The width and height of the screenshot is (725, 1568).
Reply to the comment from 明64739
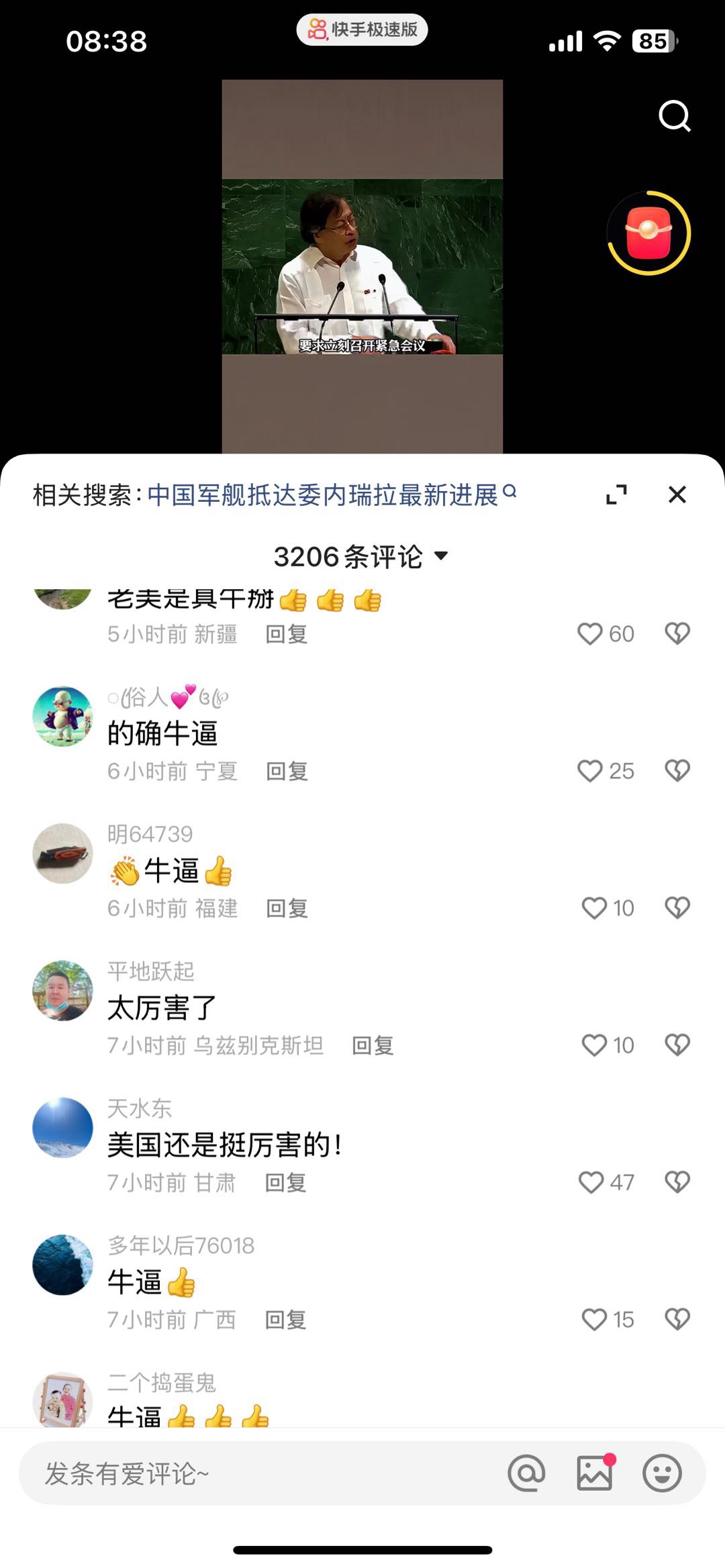287,908
